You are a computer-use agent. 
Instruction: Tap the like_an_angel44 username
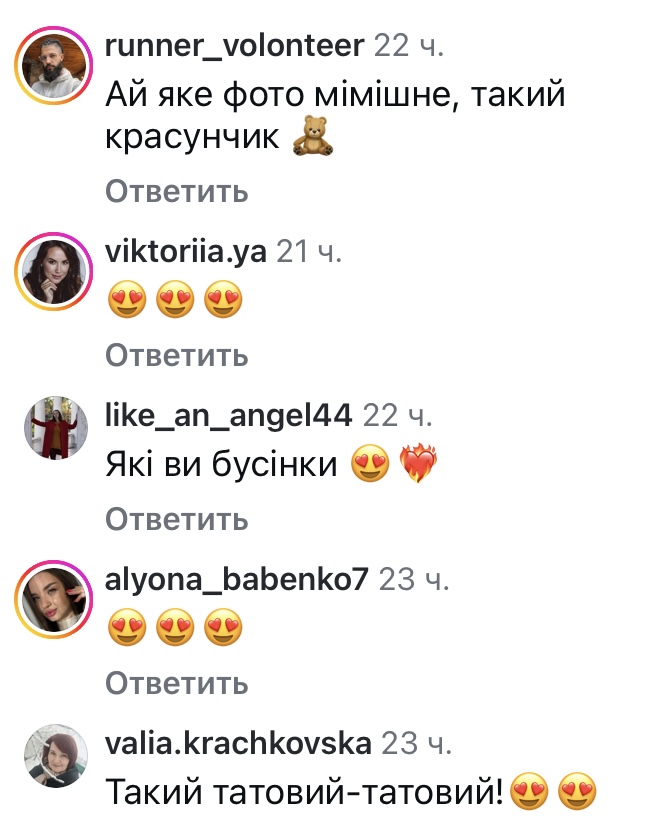coord(229,415)
